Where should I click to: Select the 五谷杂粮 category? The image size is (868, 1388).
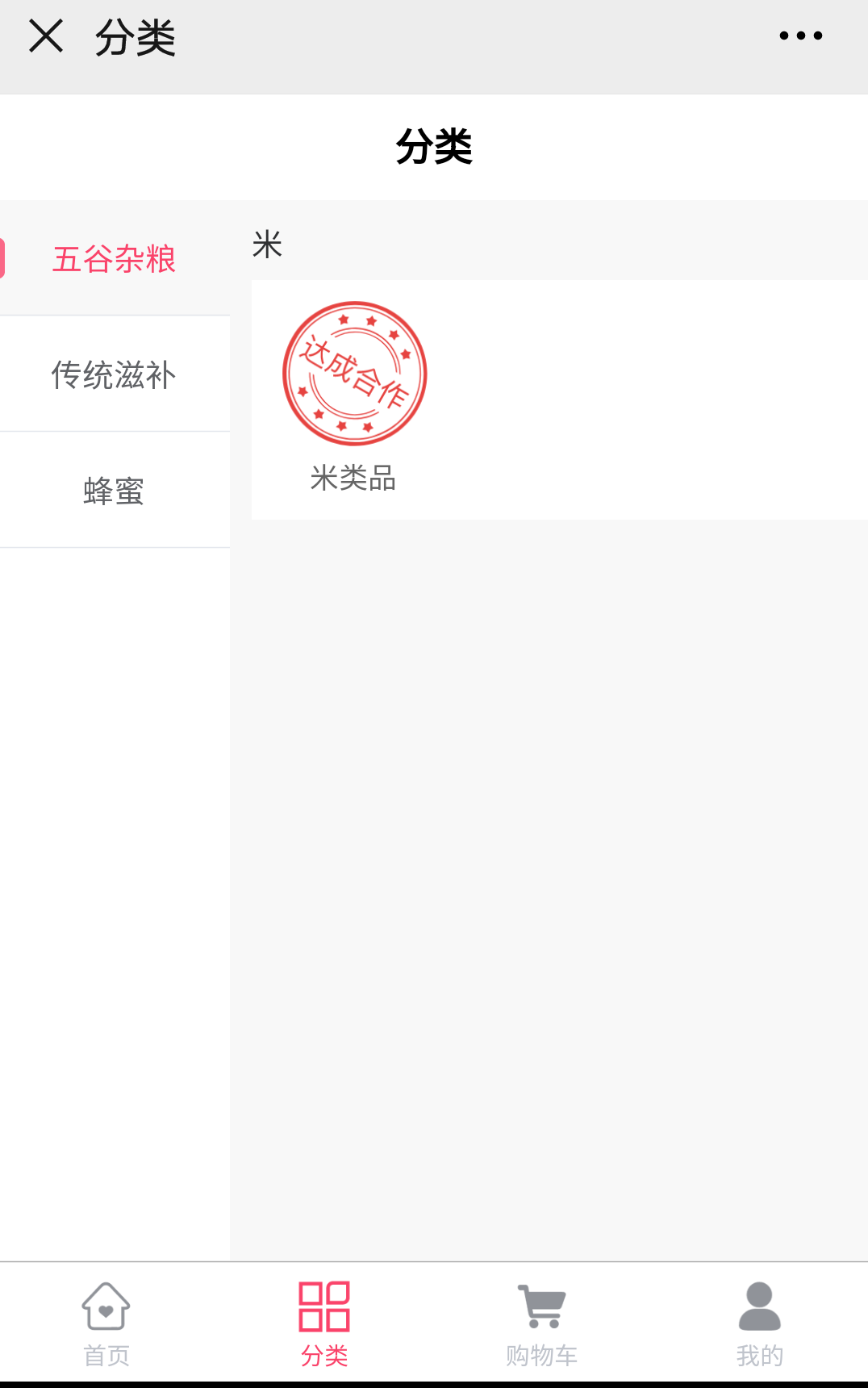[114, 259]
